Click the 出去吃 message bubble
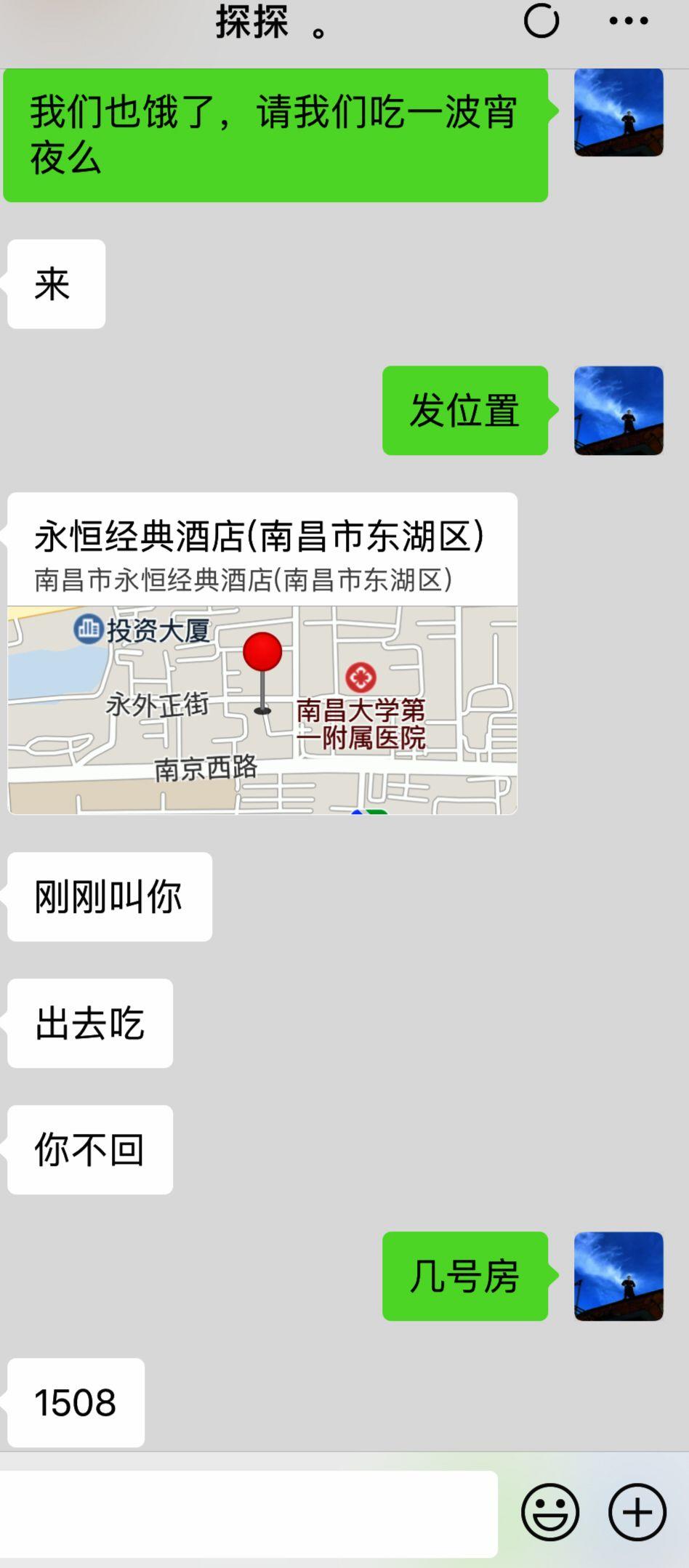Viewport: 689px width, 1568px height. [x=89, y=1023]
